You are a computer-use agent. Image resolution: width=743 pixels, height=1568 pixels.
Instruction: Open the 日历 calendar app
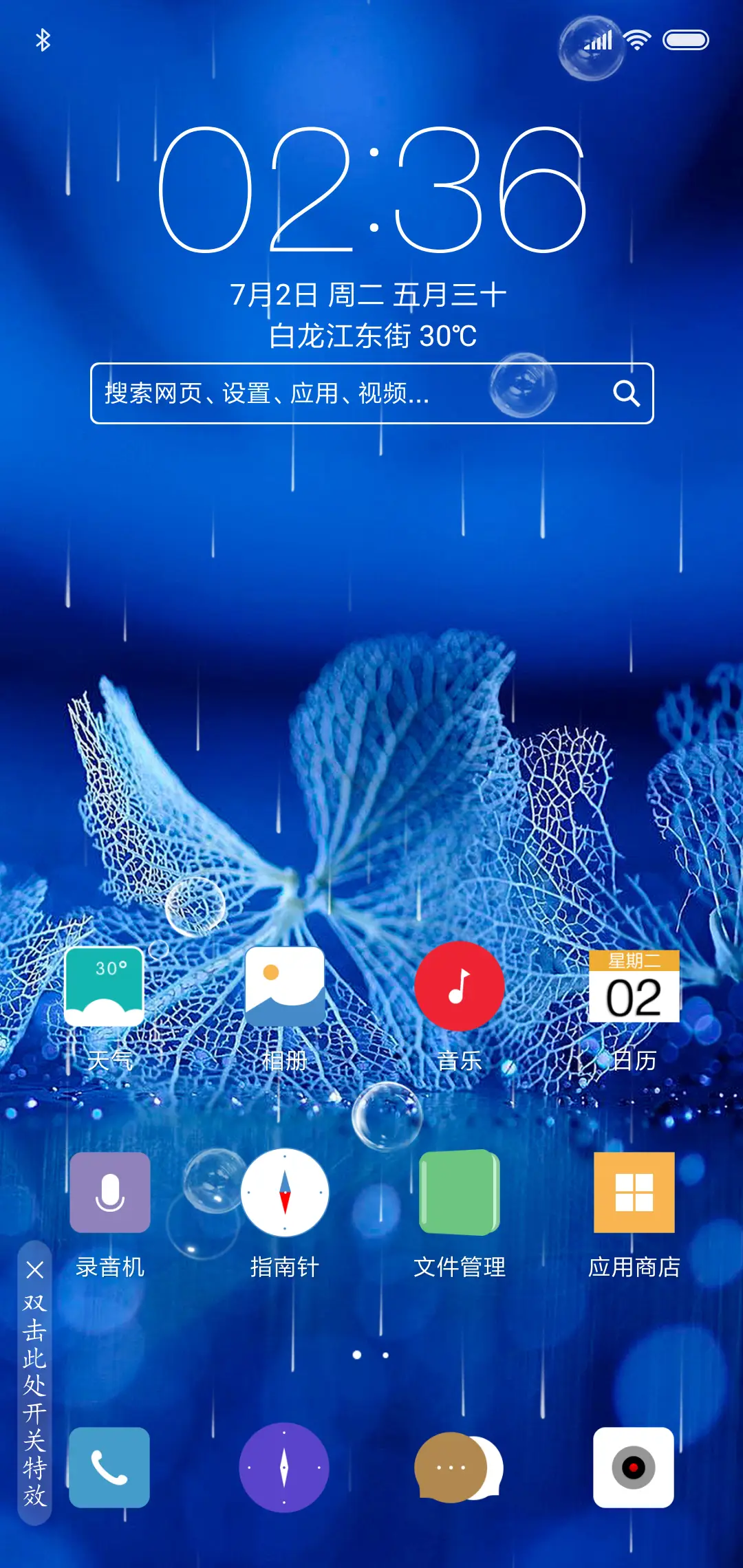(x=634, y=988)
